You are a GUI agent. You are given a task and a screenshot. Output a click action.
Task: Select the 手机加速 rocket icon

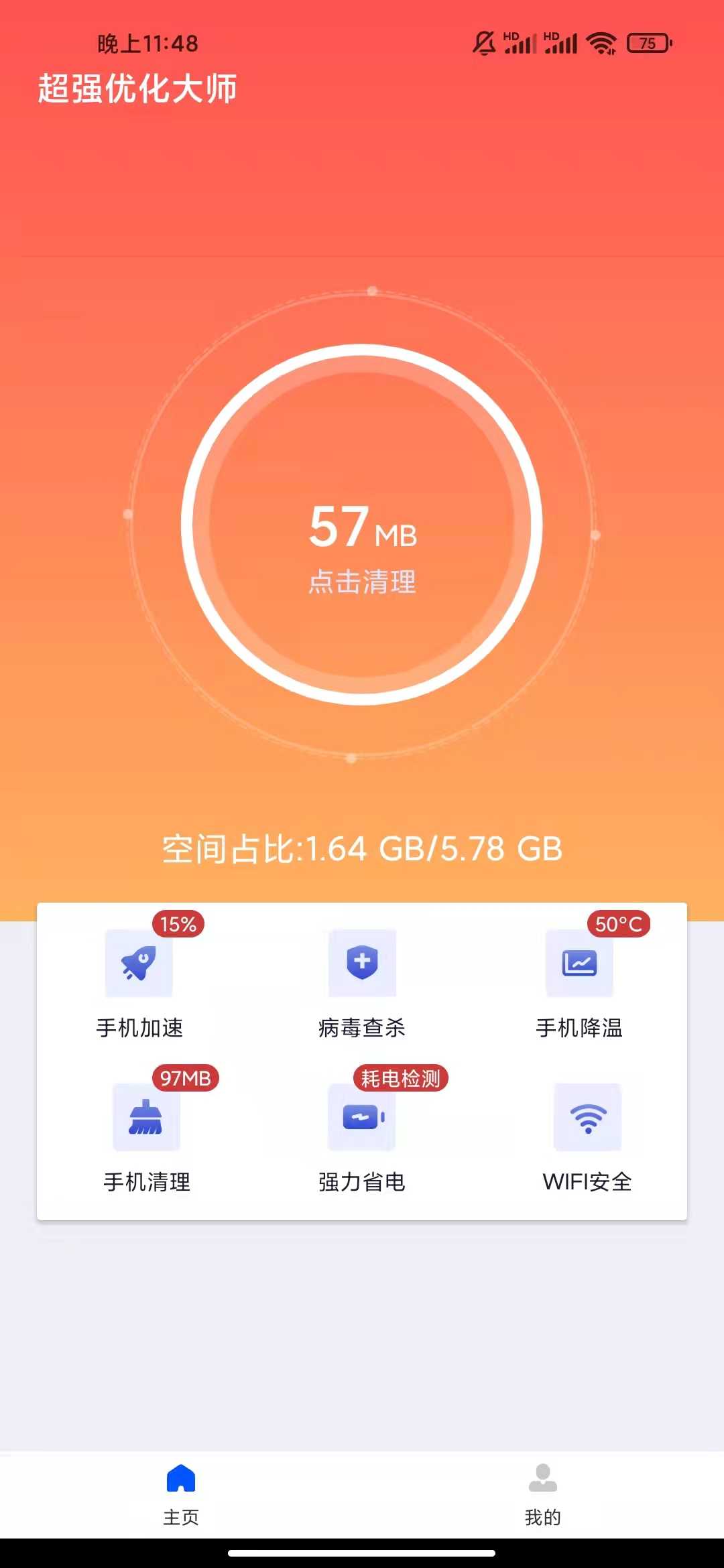(x=139, y=964)
